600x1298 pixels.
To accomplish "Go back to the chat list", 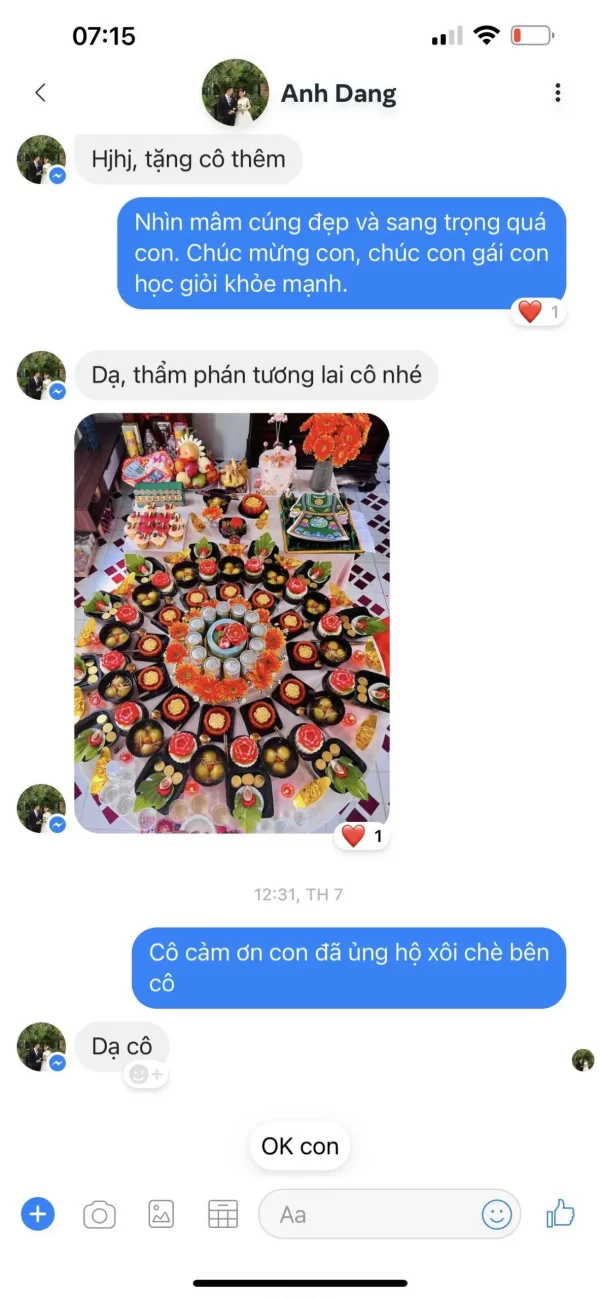I will (40, 93).
